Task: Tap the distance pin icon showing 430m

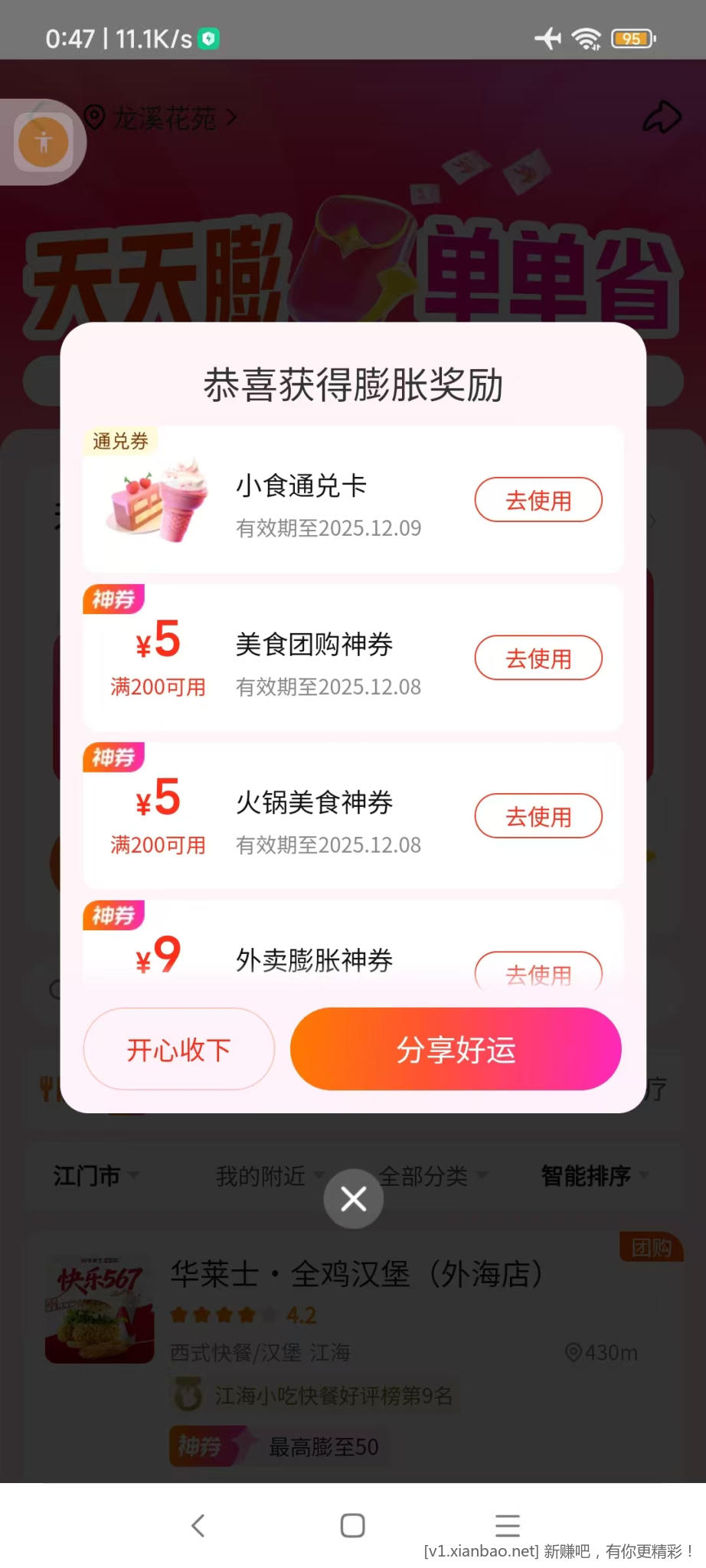Action: click(572, 1352)
